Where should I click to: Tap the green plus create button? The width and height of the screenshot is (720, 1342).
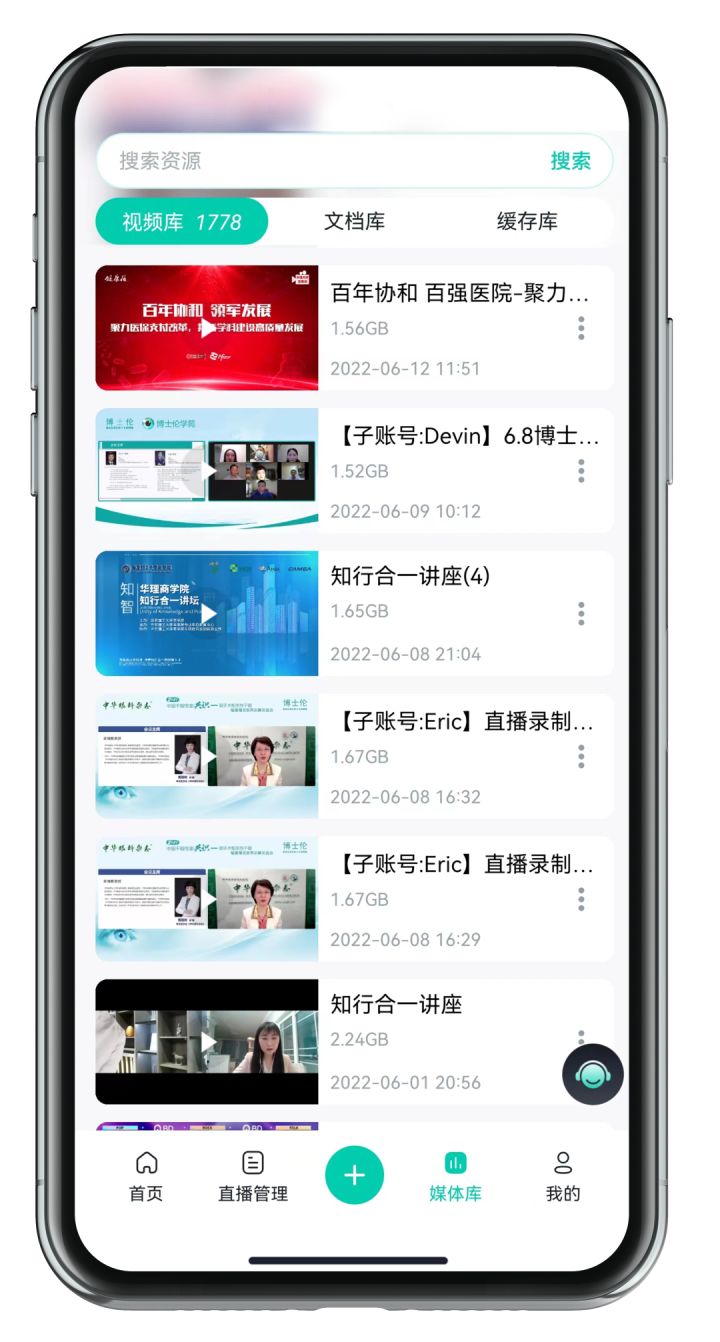coord(355,1175)
